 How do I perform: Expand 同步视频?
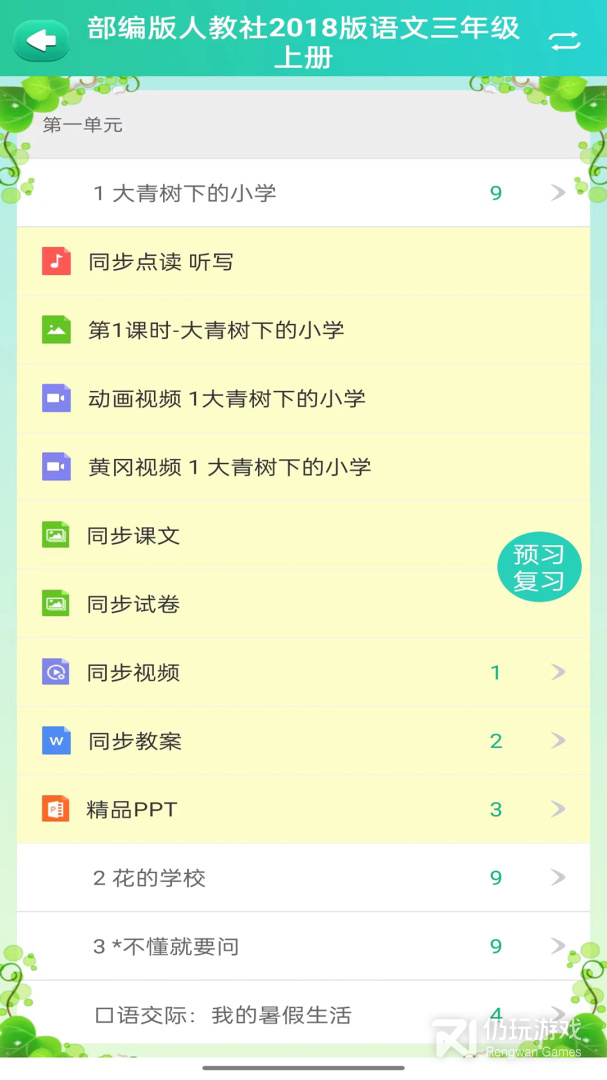click(x=303, y=672)
